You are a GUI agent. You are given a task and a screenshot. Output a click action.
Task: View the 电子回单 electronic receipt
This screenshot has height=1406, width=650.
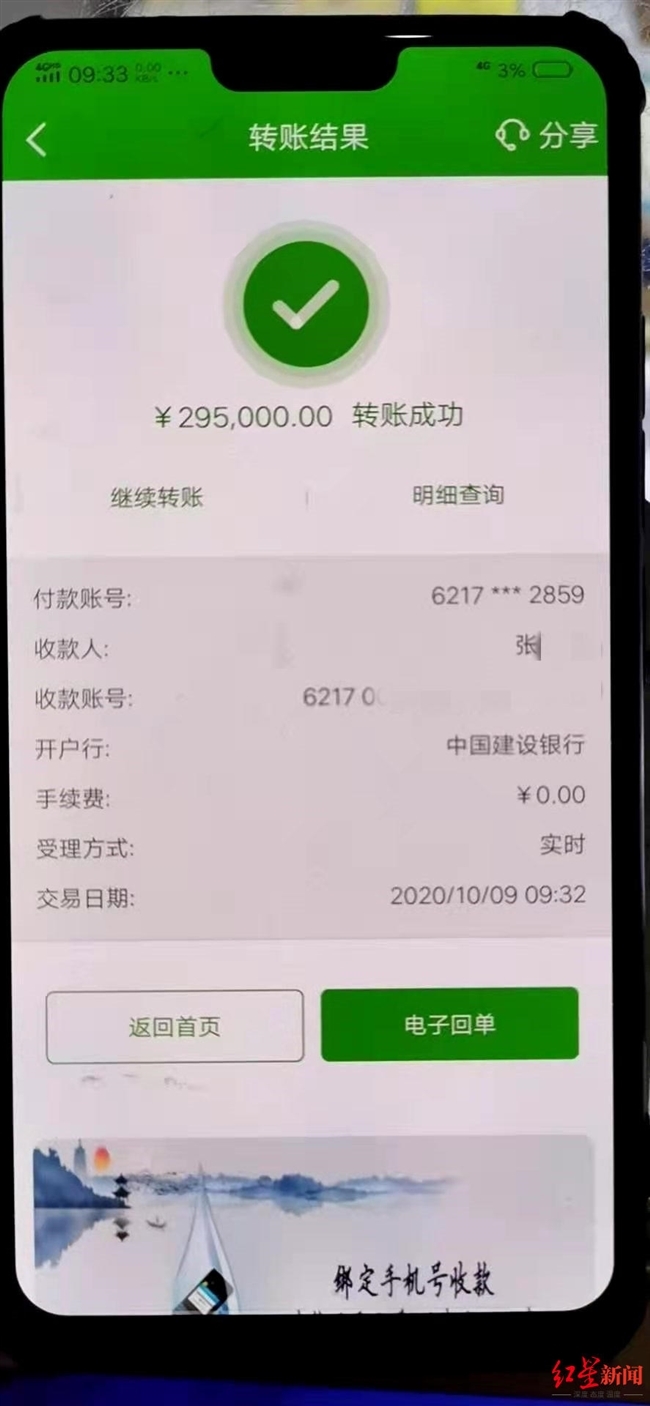pos(449,1024)
